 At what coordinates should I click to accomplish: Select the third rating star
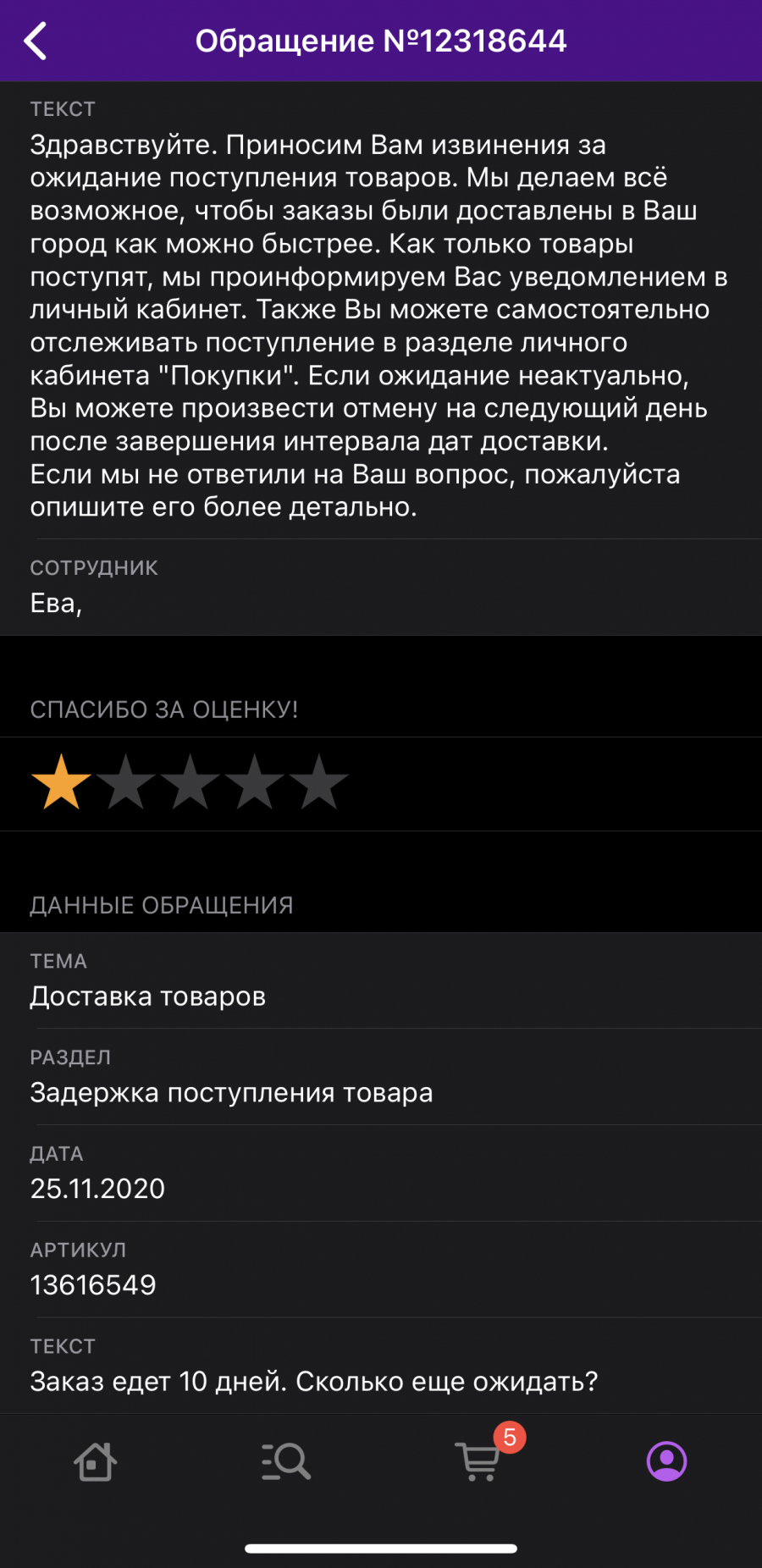pos(190,781)
